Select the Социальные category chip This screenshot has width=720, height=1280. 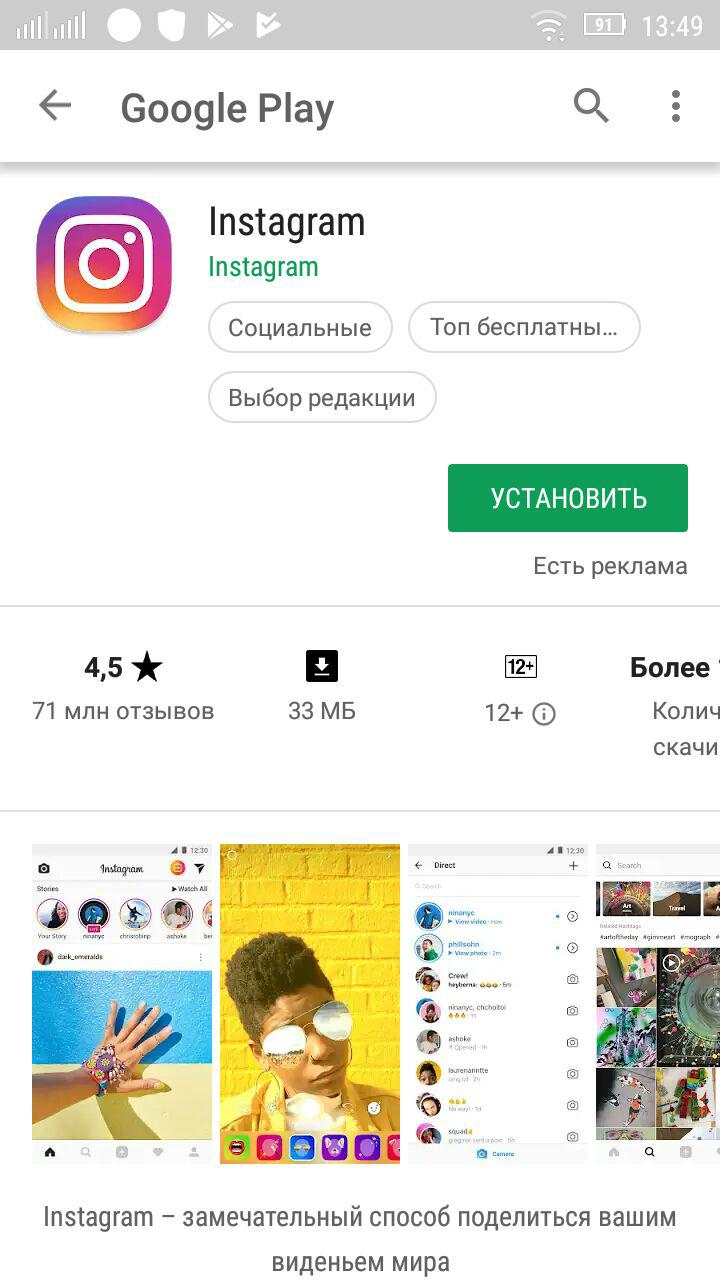tap(300, 327)
